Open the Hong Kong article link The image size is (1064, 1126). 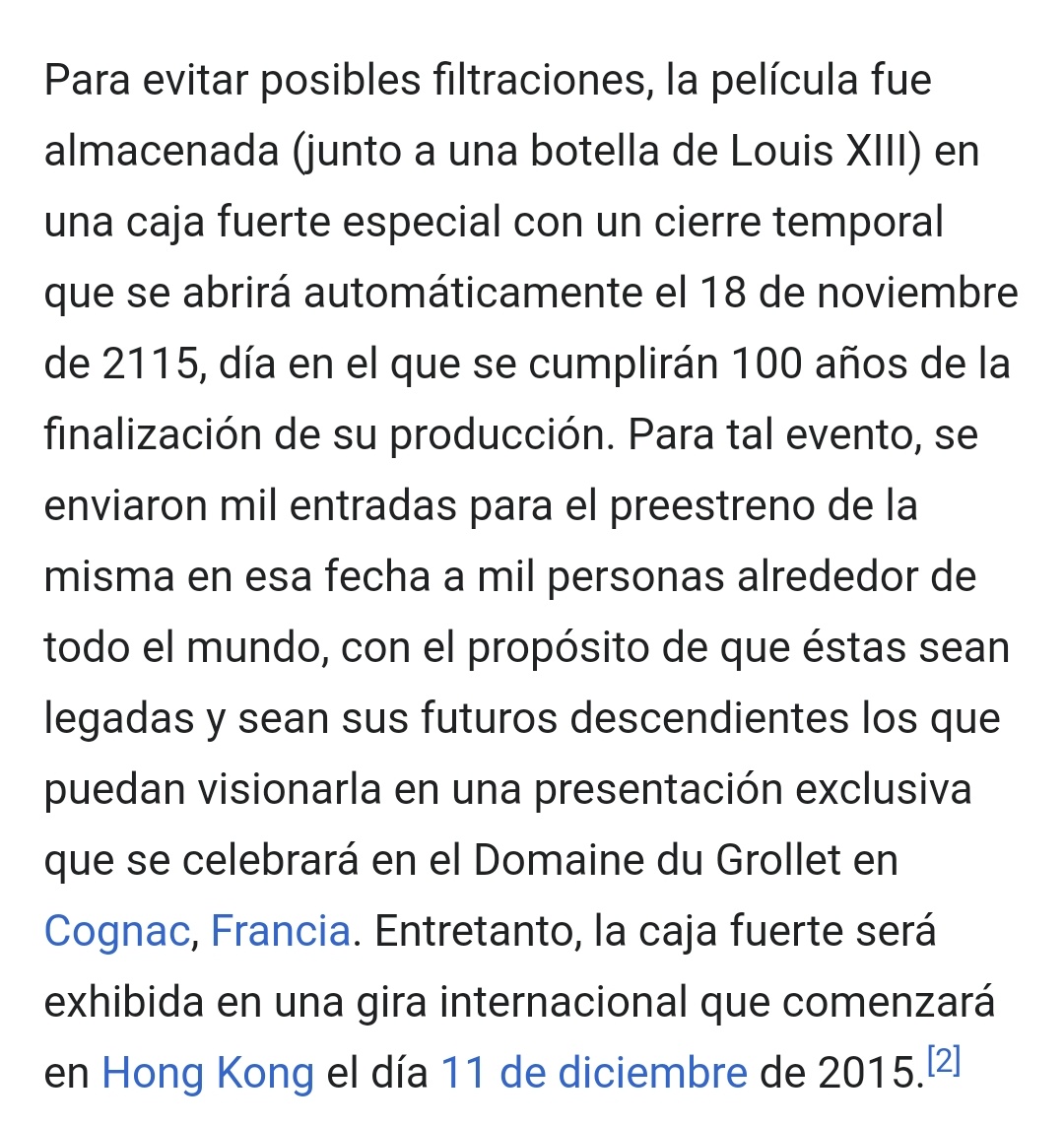pyautogui.click(x=207, y=1073)
